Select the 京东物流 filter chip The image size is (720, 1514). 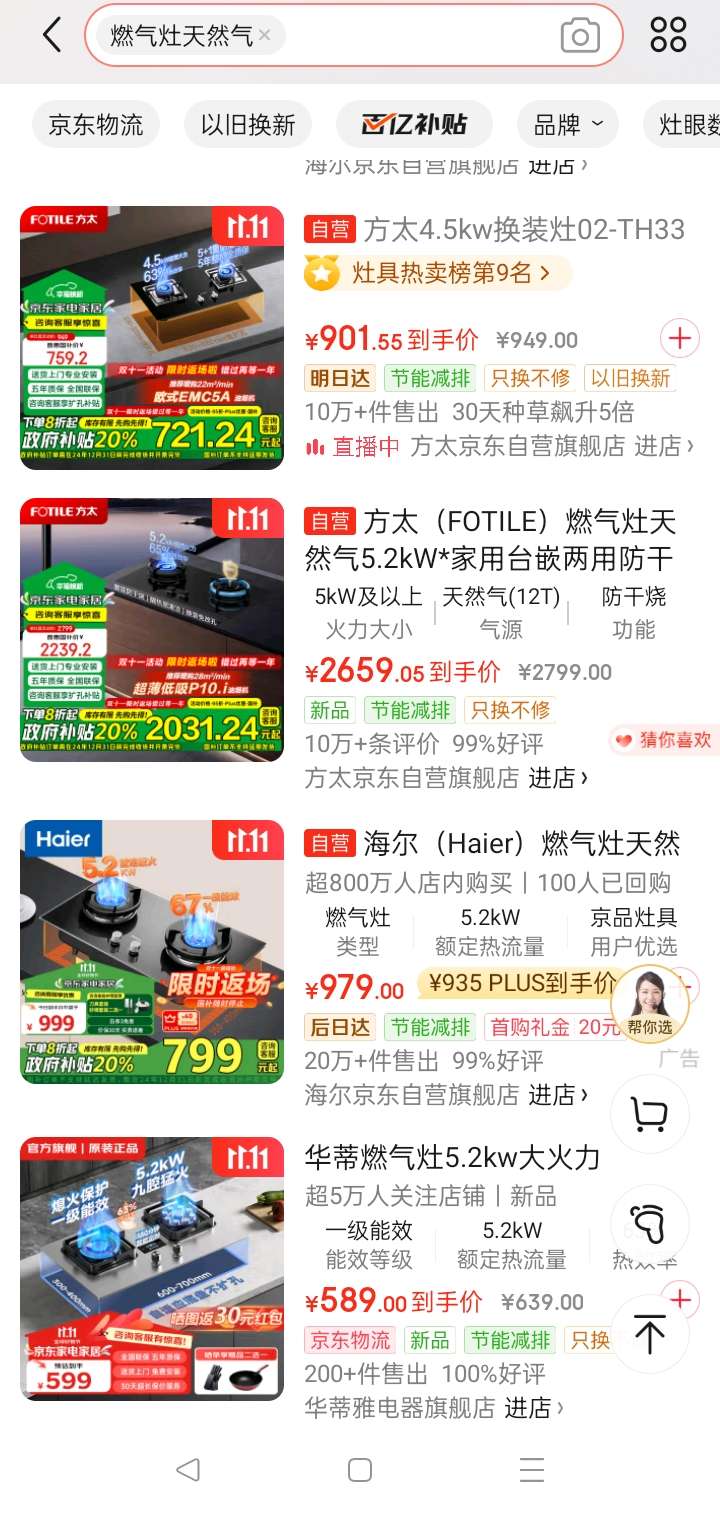tap(96, 125)
